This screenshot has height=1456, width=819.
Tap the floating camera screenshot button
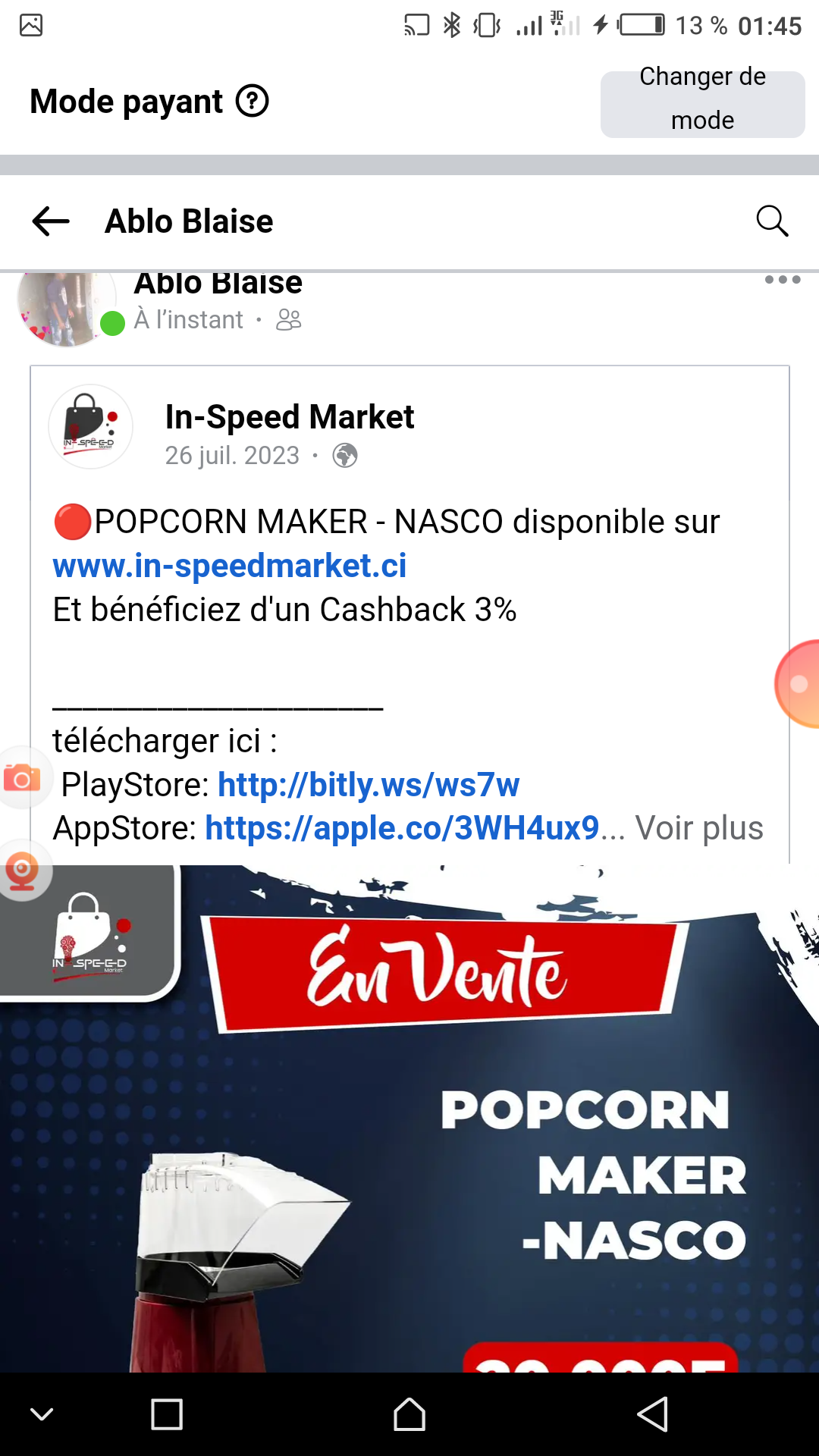(x=23, y=778)
